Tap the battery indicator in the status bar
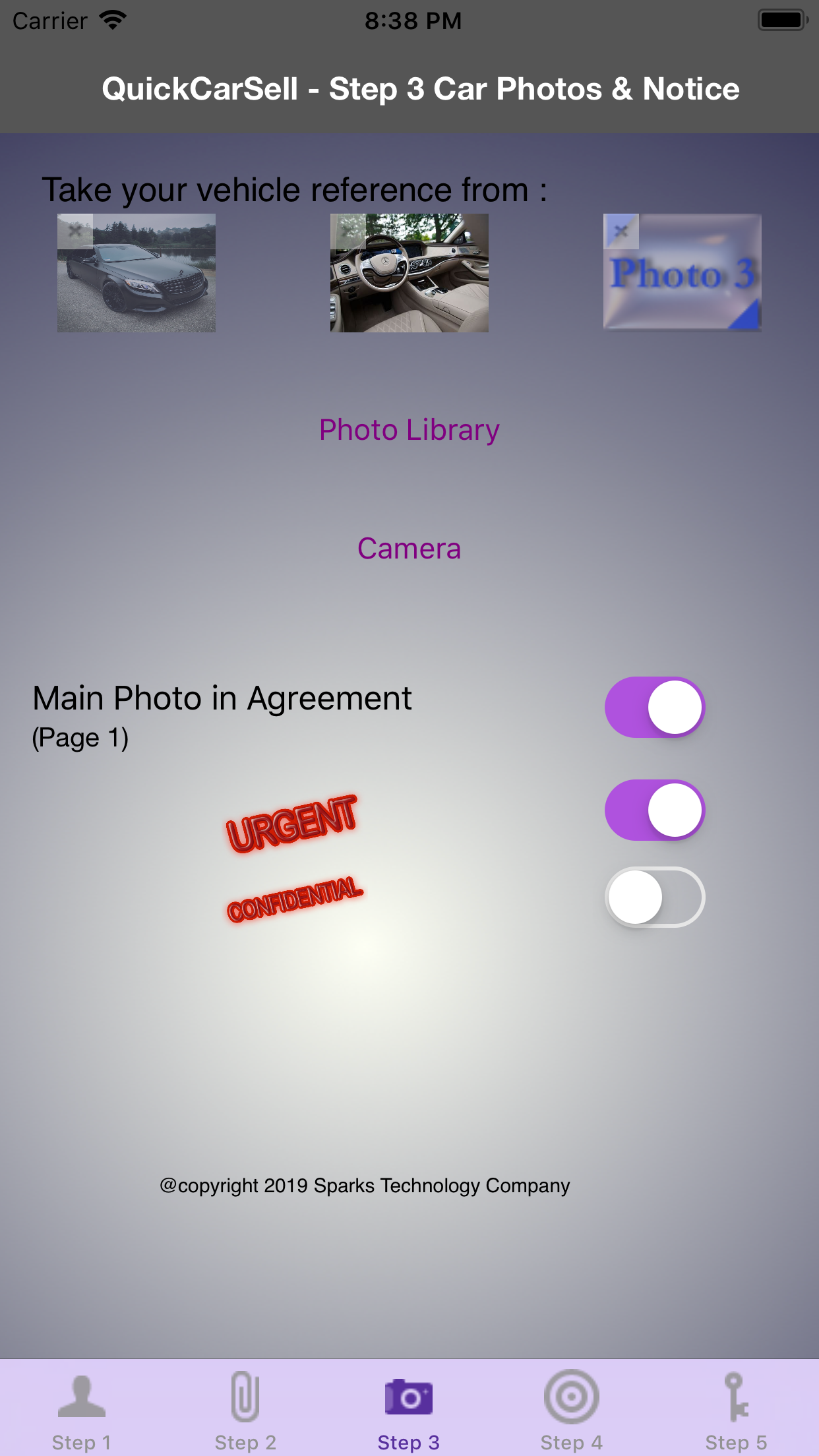The image size is (819, 1456). tap(782, 20)
